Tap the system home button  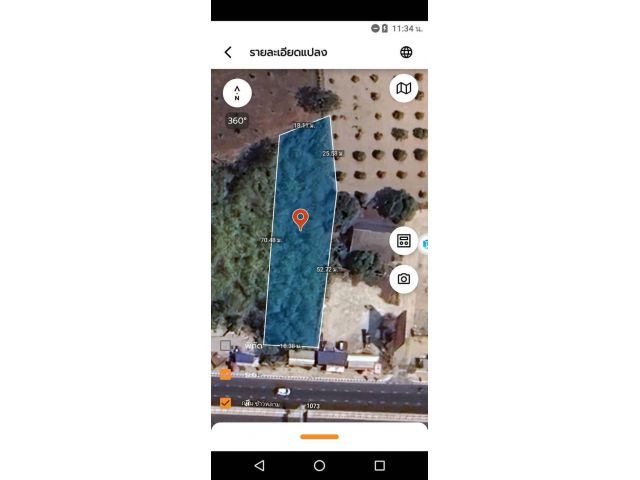(x=319, y=466)
